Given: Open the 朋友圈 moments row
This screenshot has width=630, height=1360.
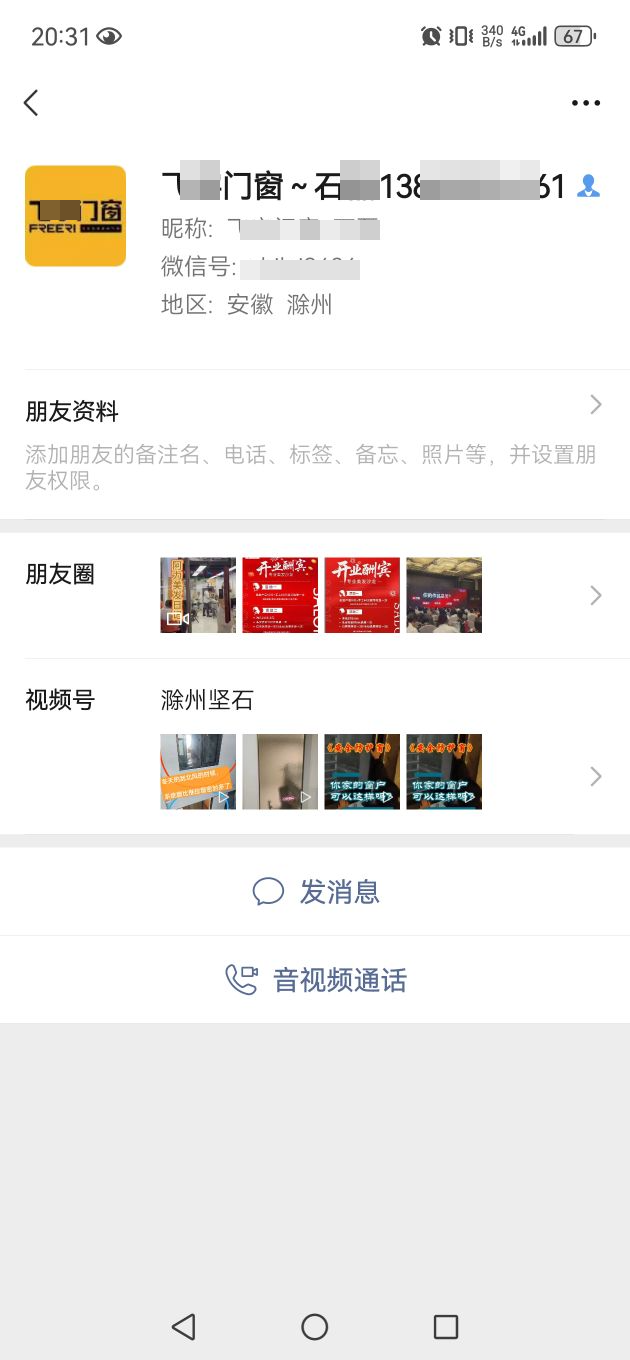Looking at the screenshot, I should click(314, 594).
